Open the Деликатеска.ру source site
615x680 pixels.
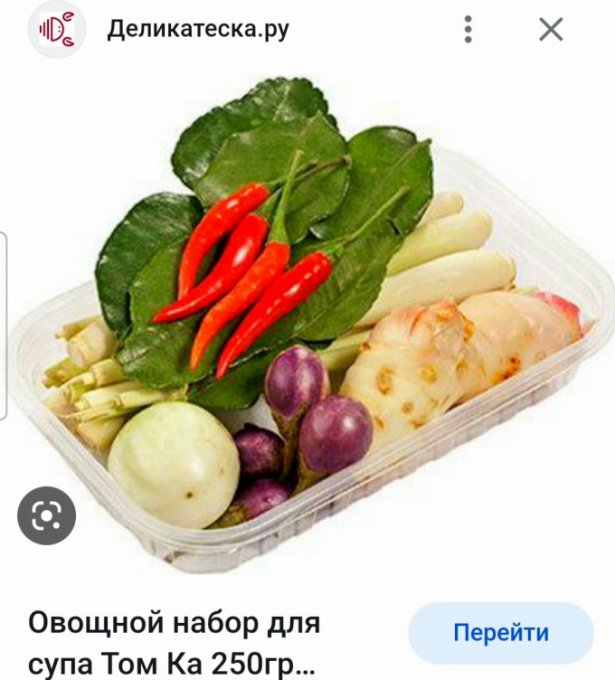point(198,29)
